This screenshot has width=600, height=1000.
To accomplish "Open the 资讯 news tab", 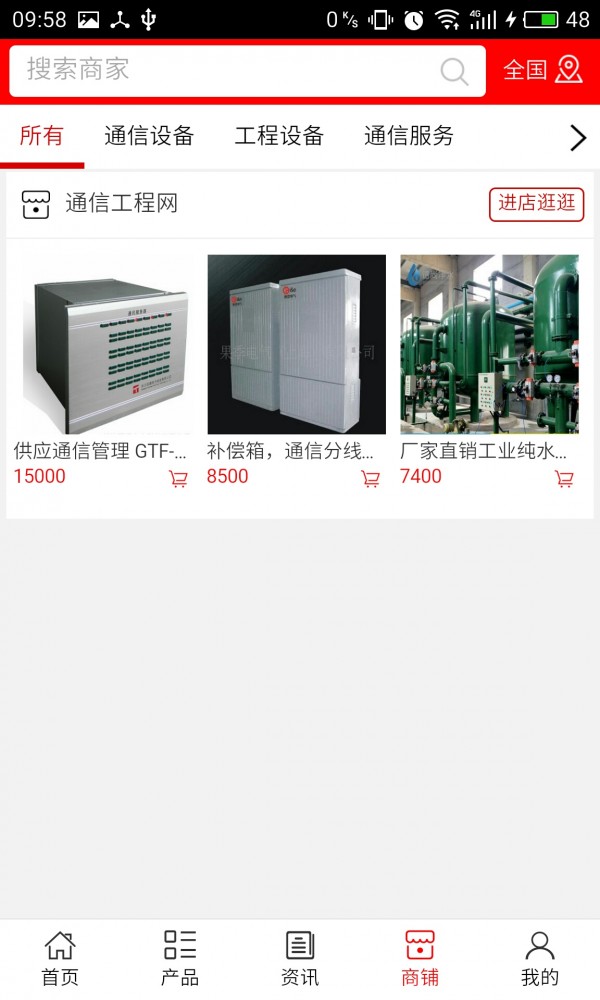I will pyautogui.click(x=300, y=959).
